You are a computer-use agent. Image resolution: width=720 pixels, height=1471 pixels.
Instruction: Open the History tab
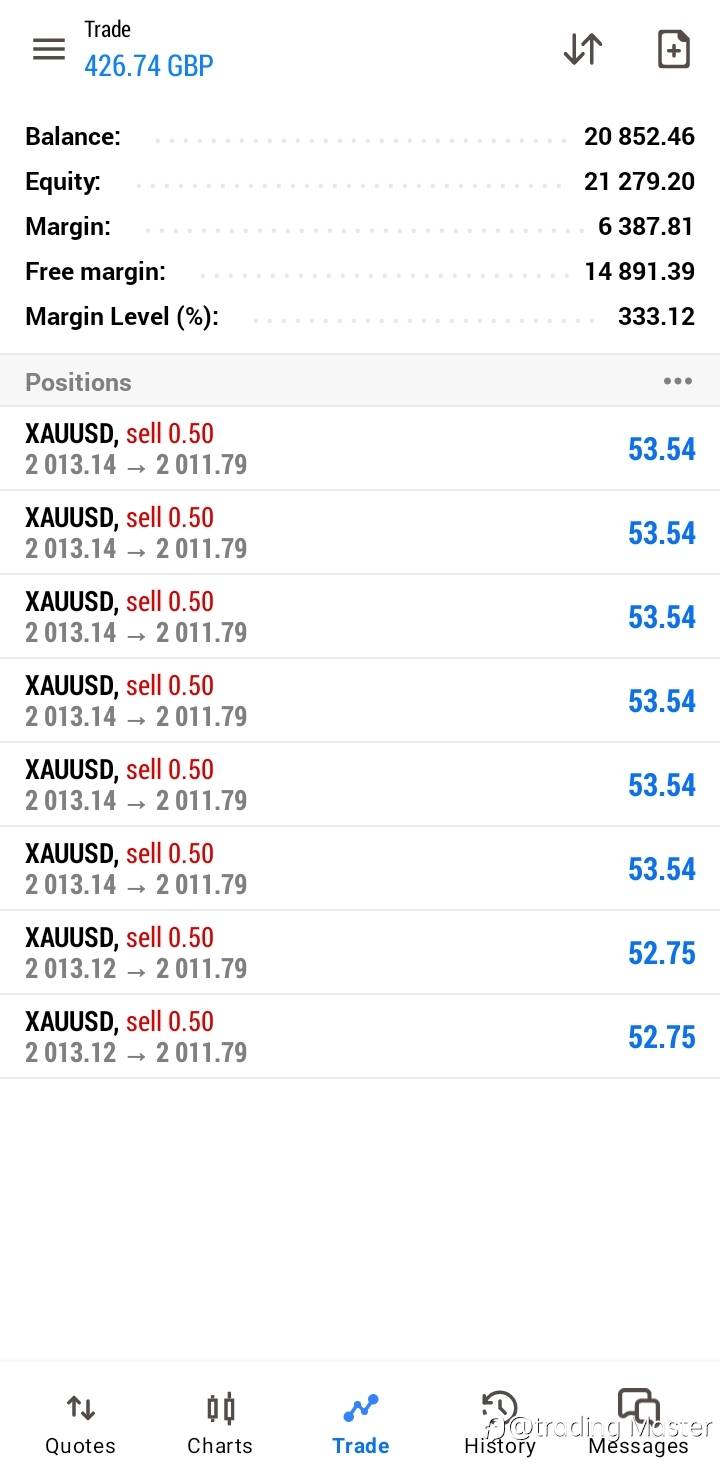tap(500, 1424)
